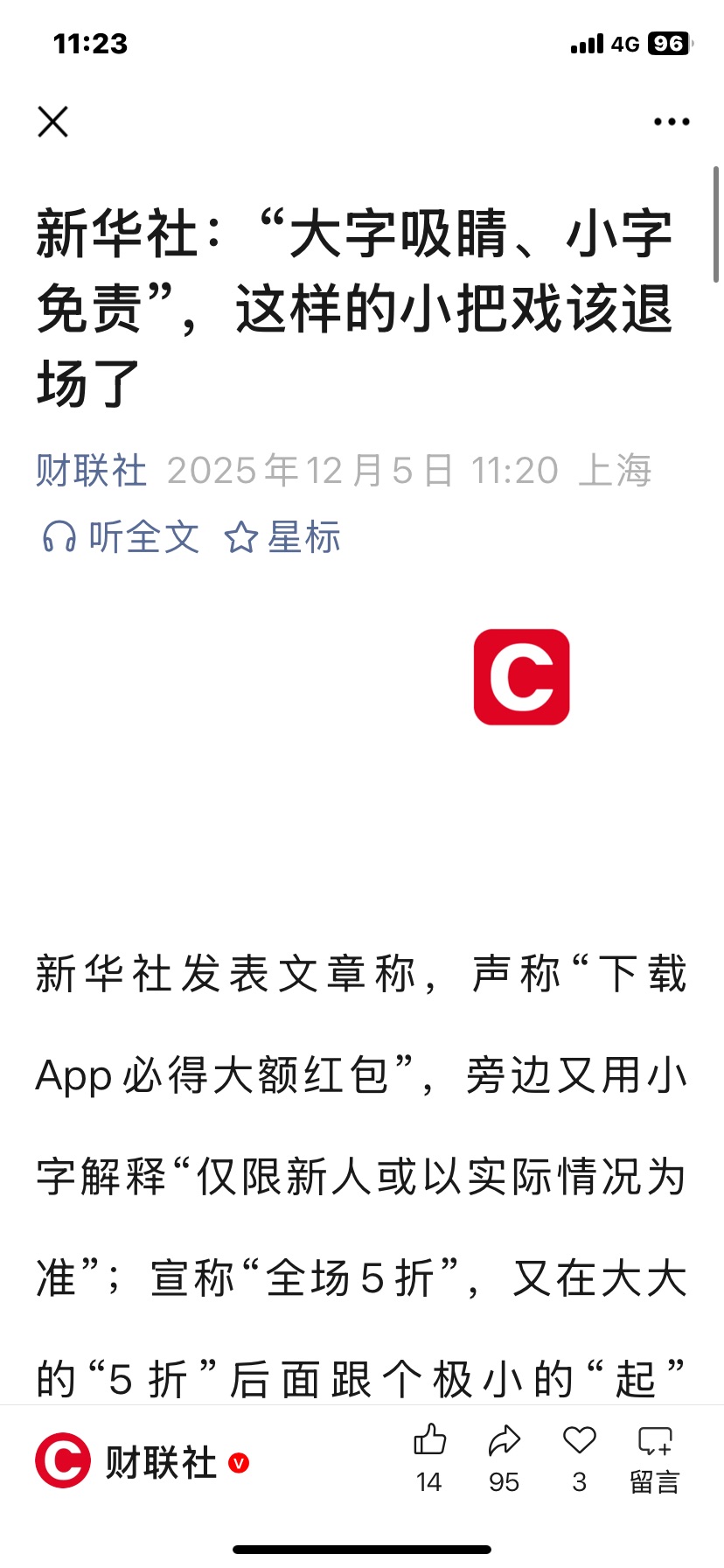The image size is (724, 1568).
Task: Open the three-dot overflow menu
Action: [x=672, y=122]
